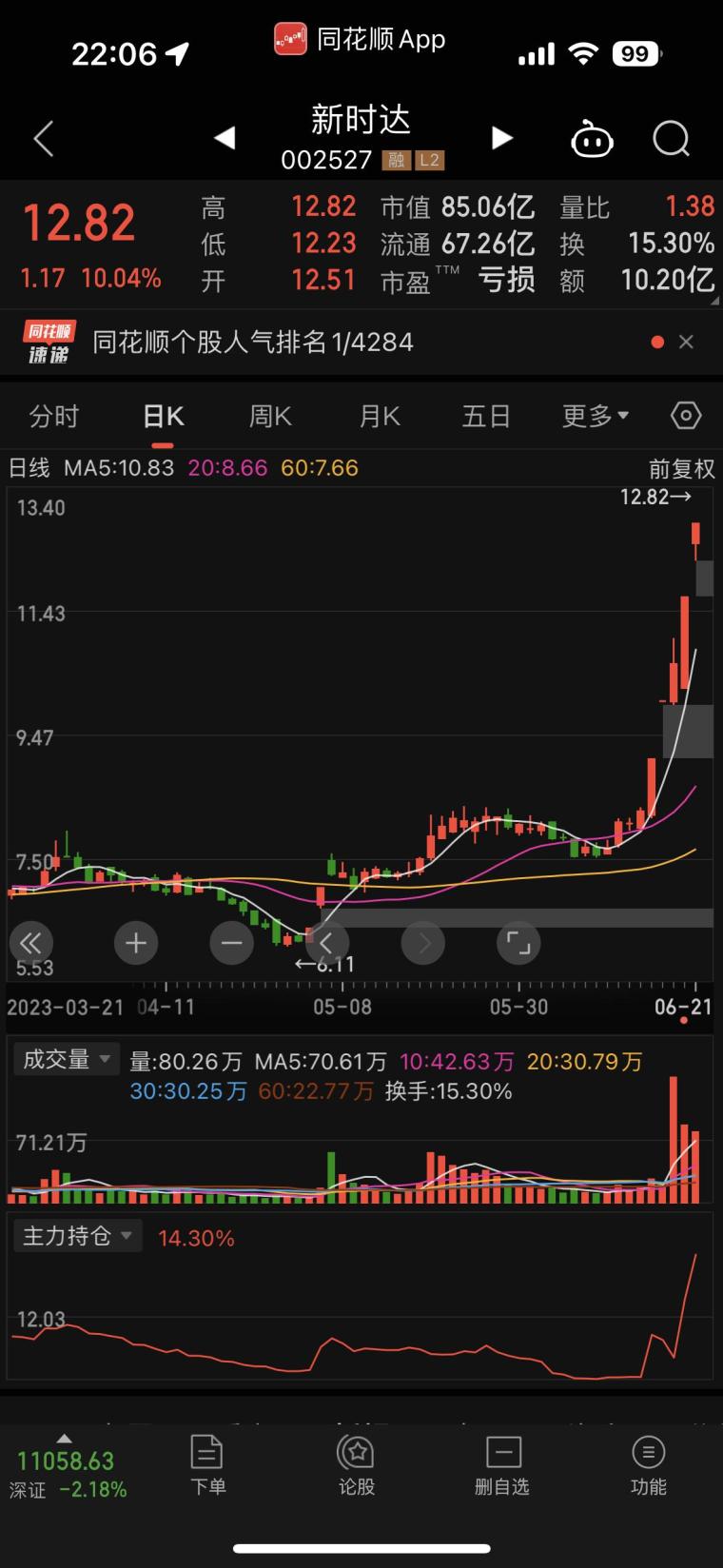Zoom in the K-line chart
Image resolution: width=723 pixels, height=1568 pixels.
pyautogui.click(x=136, y=943)
